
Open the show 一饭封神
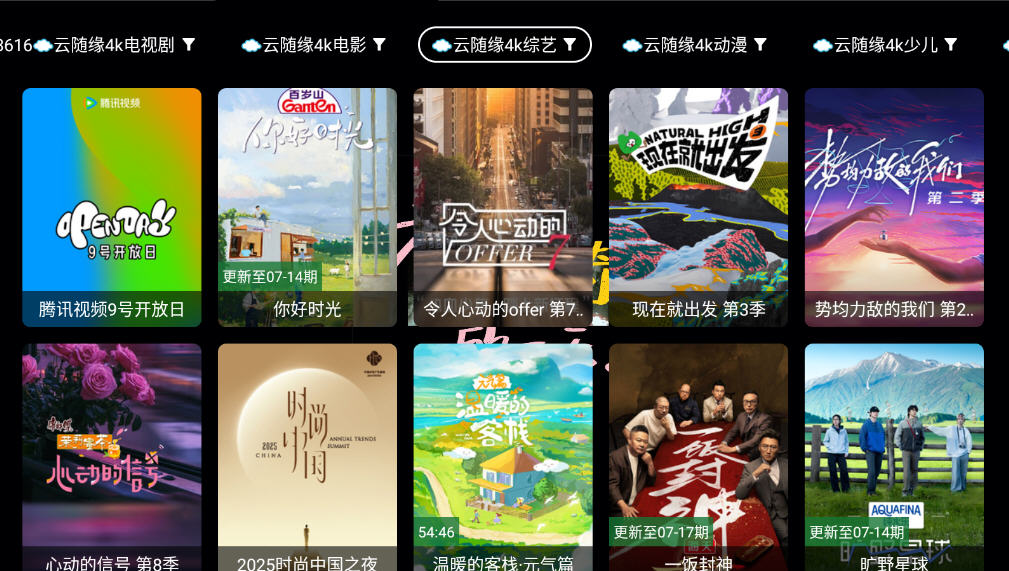point(698,455)
